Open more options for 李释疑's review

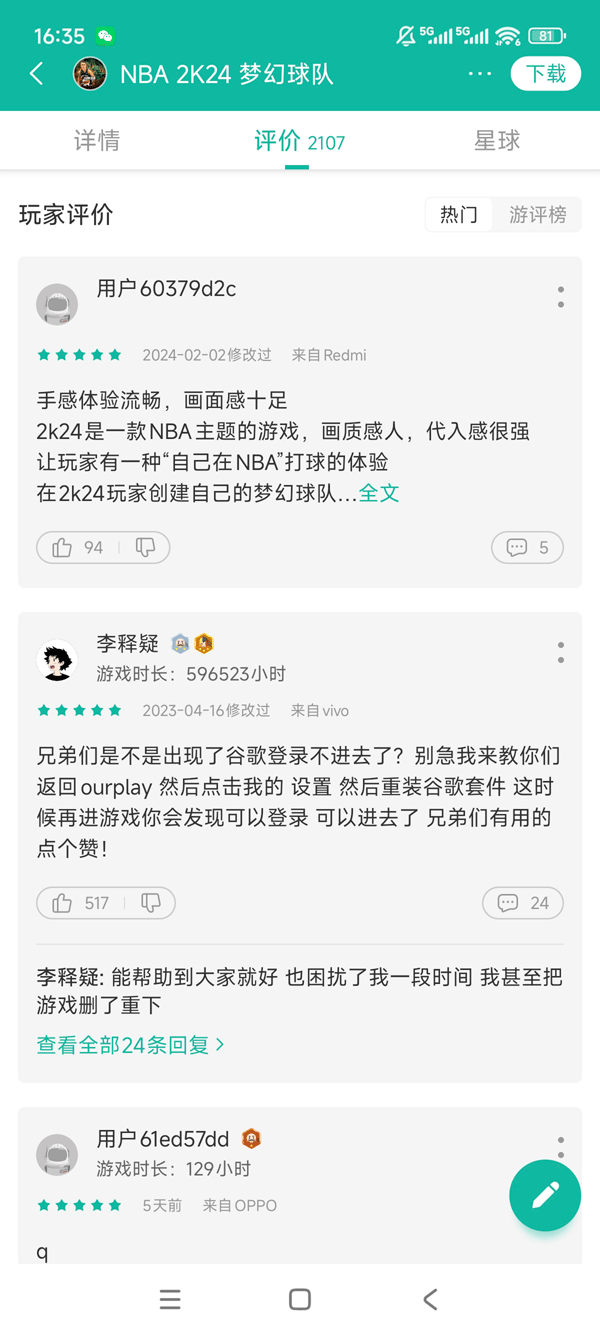(x=560, y=652)
